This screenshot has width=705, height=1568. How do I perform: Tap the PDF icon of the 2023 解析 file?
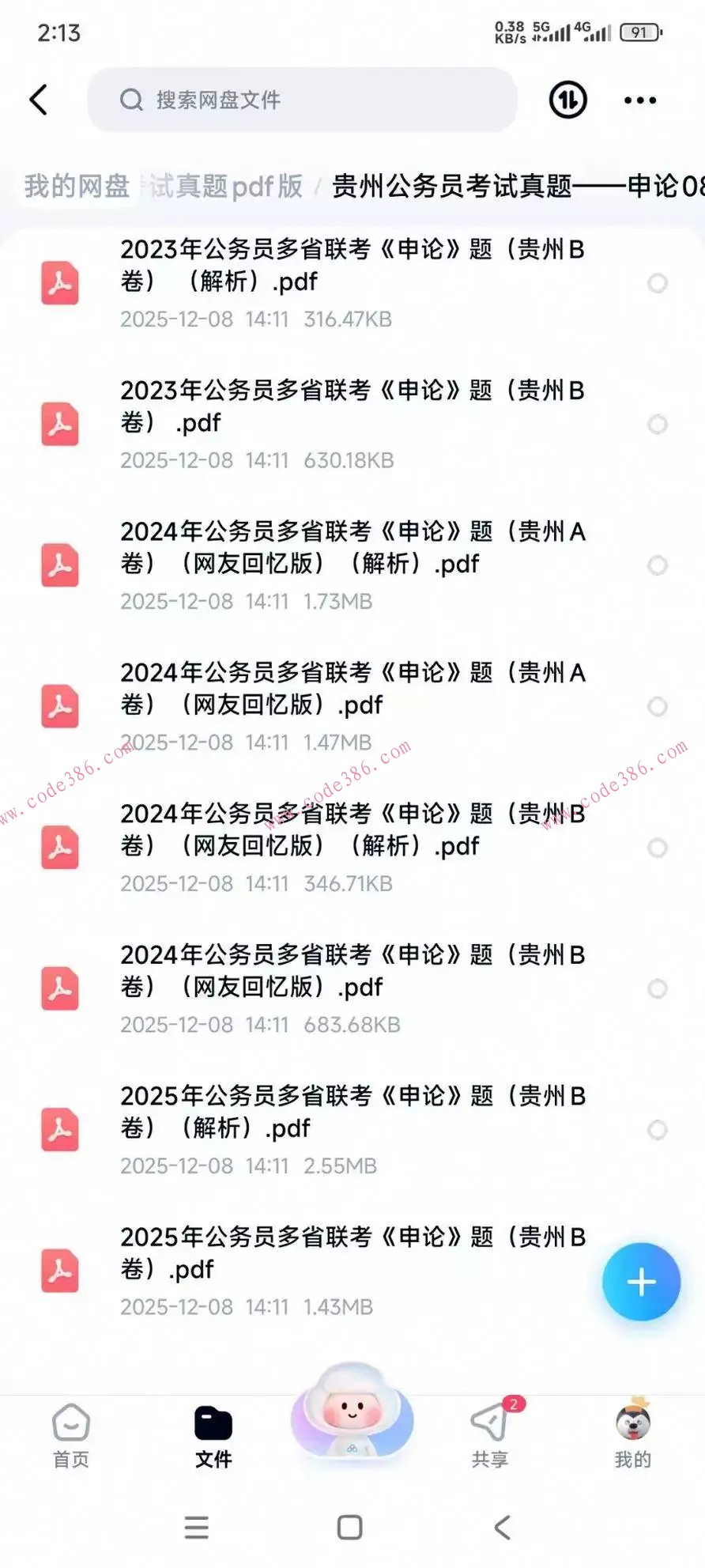pyautogui.click(x=59, y=284)
